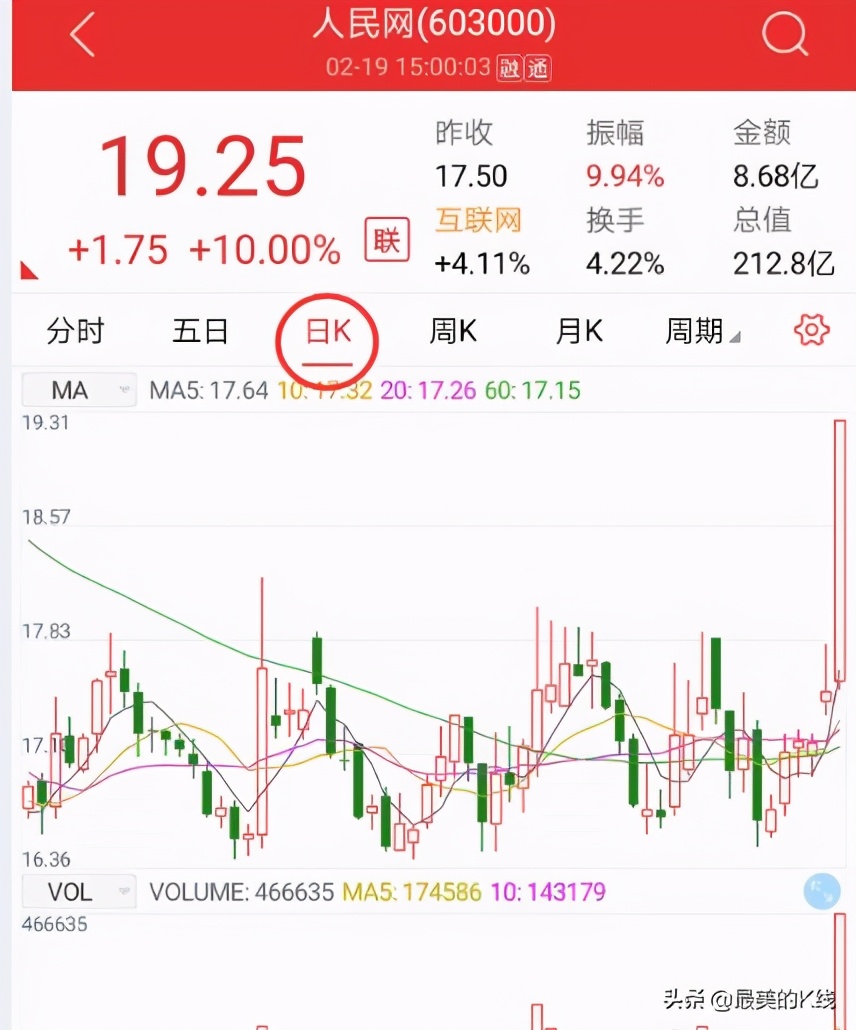
Task: Tap the 联 badge beside the price change
Action: [x=386, y=240]
